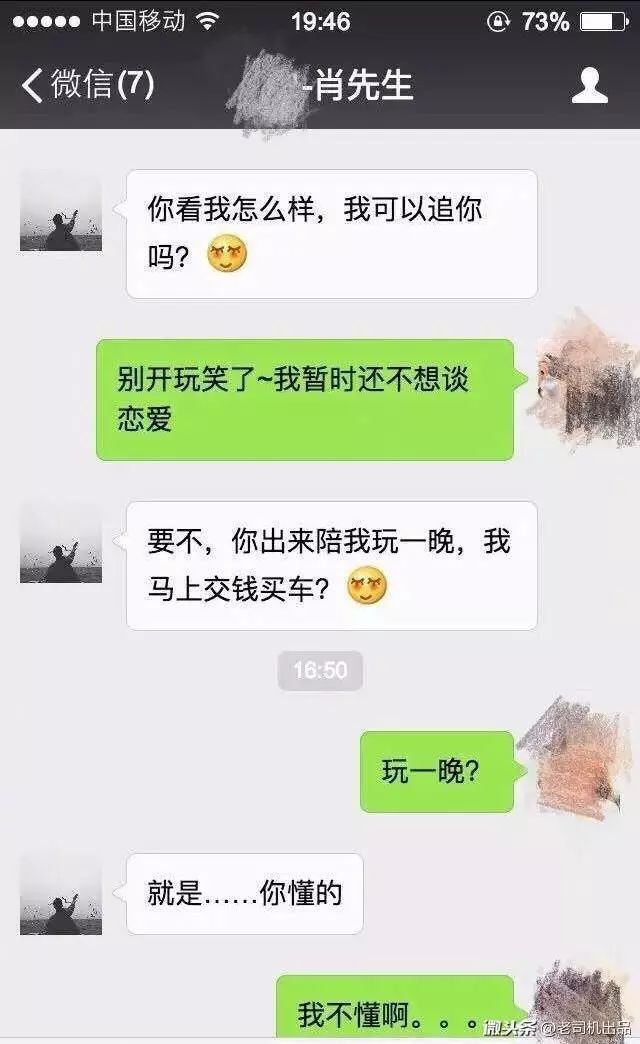Open the chat details person icon
The height and width of the screenshot is (1044, 640).
[589, 85]
